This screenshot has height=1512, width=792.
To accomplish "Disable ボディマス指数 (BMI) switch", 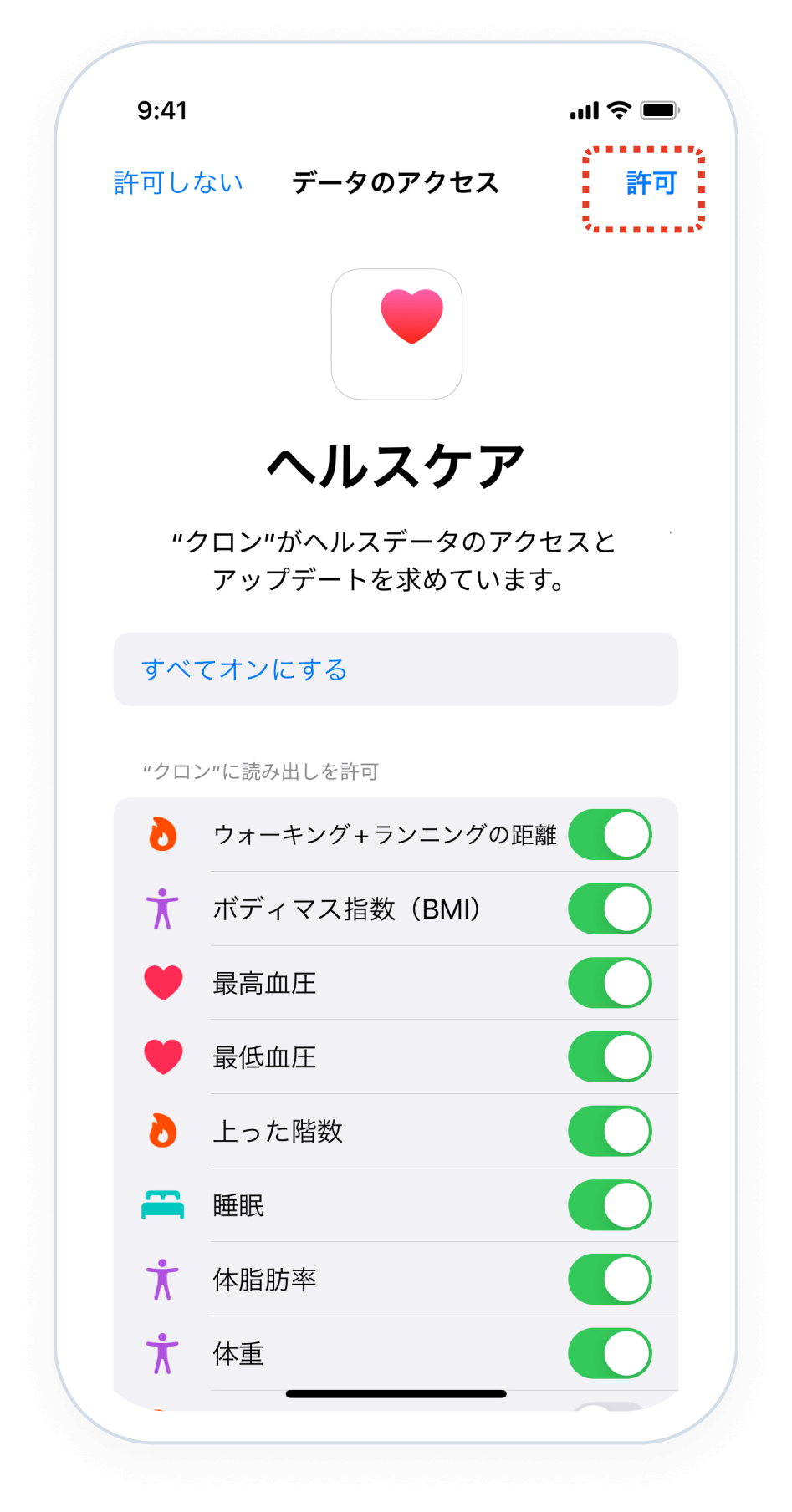I will click(610, 909).
